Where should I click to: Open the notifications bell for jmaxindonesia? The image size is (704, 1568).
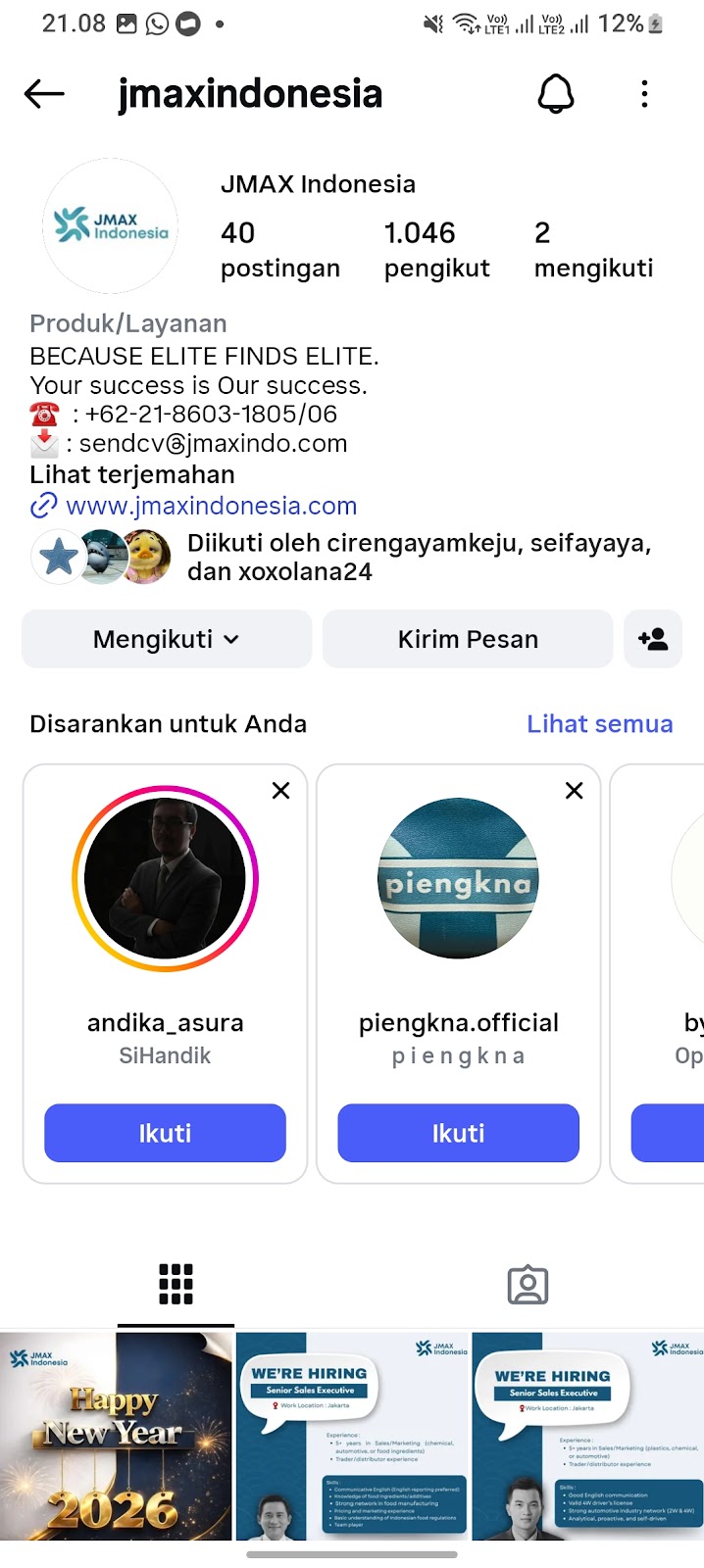(x=555, y=94)
